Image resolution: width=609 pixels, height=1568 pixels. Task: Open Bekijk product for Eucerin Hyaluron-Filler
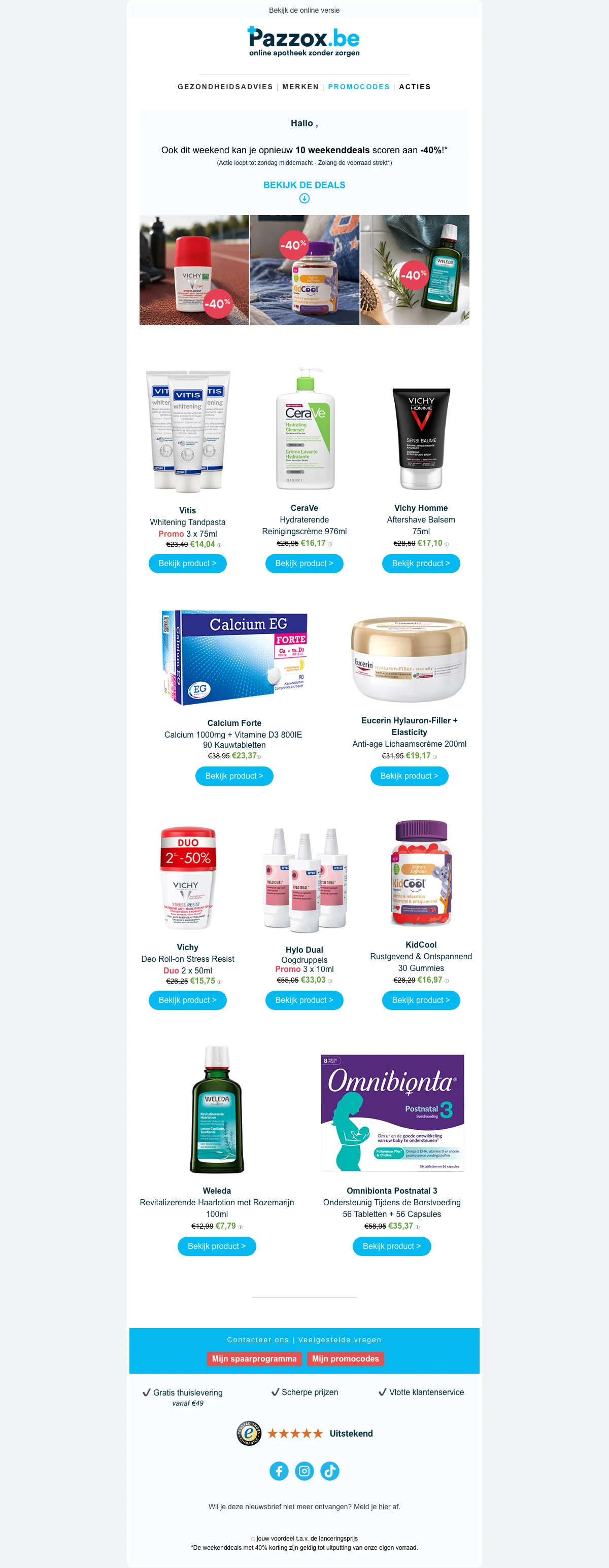pyautogui.click(x=409, y=776)
